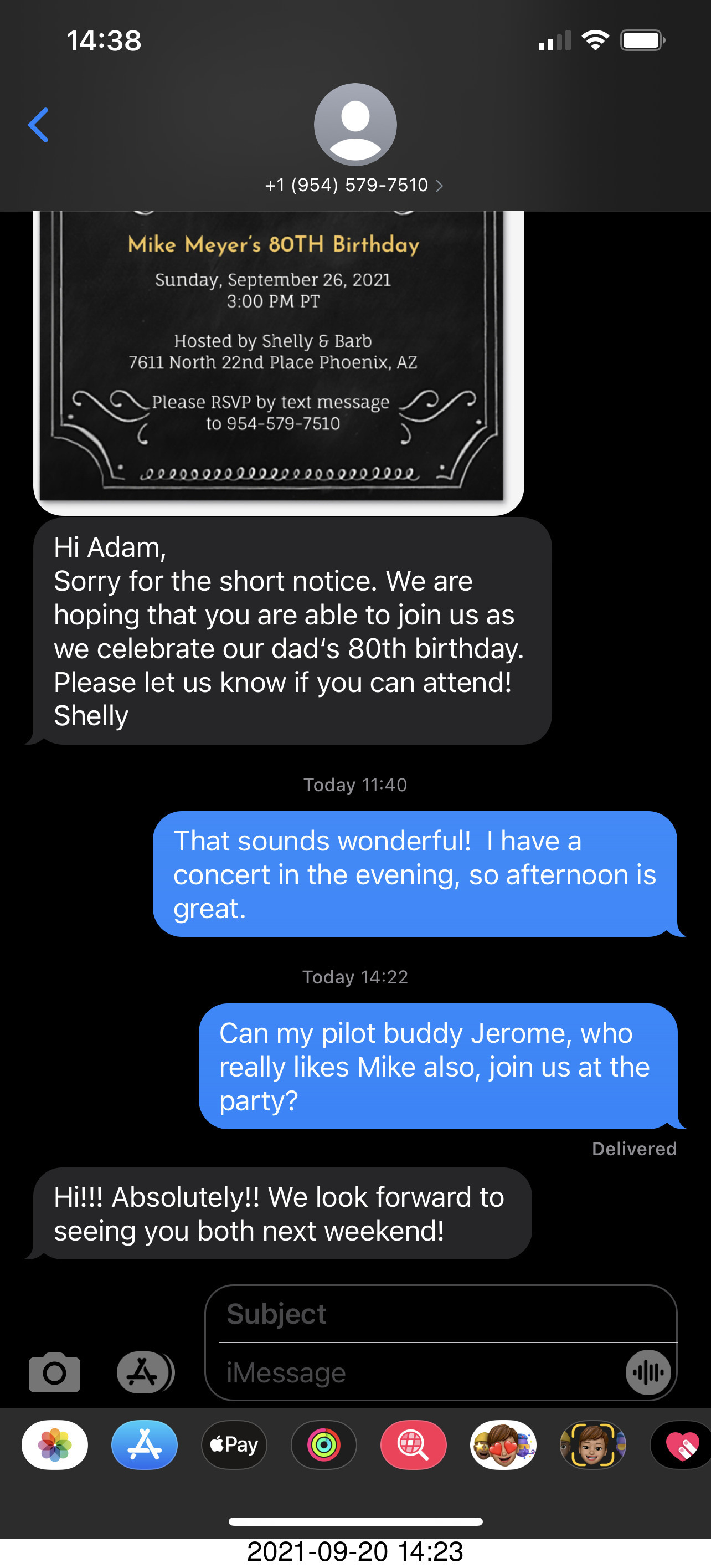Open Memoji stickers with heart eyes
The width and height of the screenshot is (711, 1568).
[x=503, y=1444]
